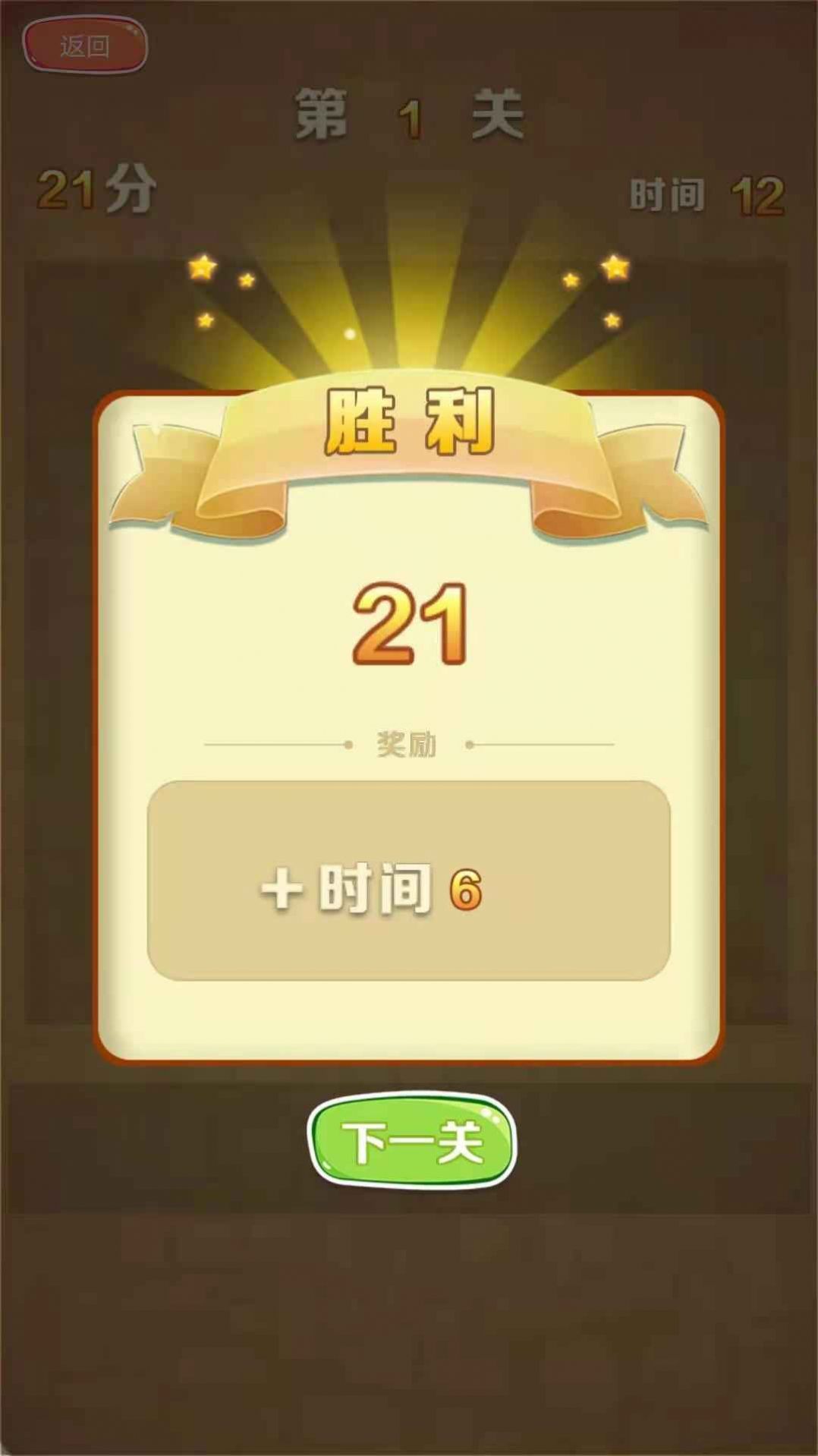Tap the 返回 back button top left

(x=83, y=44)
